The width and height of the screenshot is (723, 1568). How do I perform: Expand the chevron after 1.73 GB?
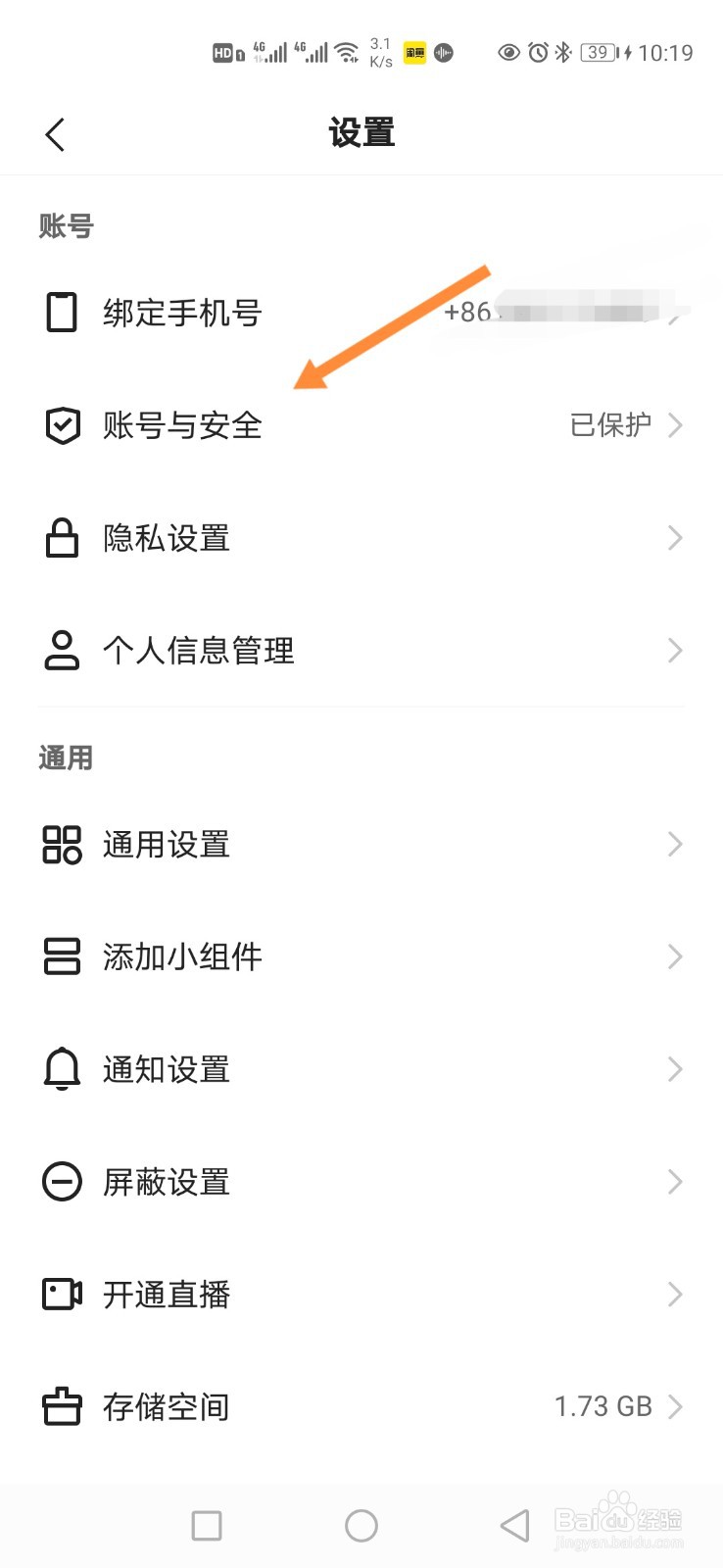click(674, 1406)
